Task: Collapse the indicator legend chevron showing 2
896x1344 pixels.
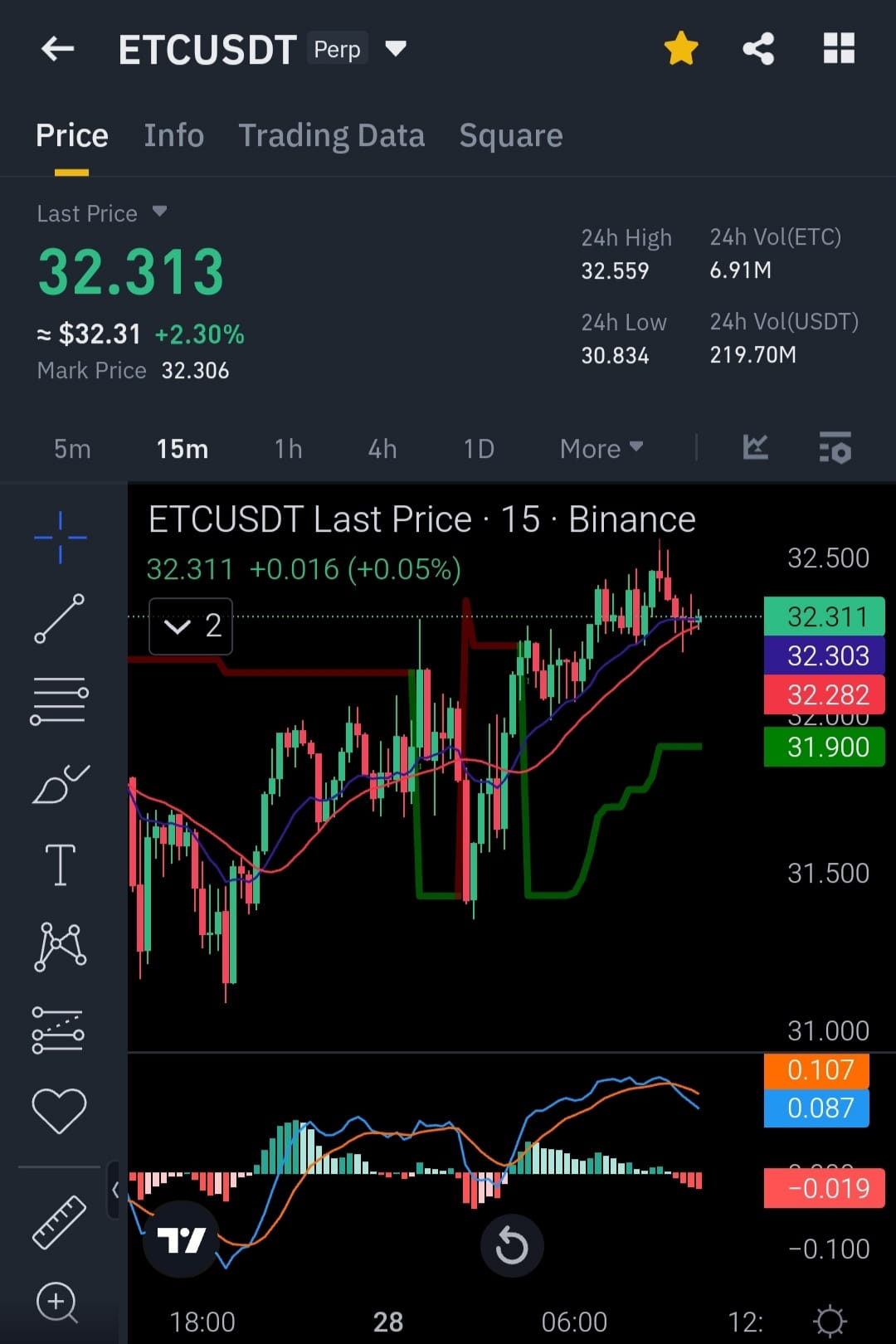Action: (190, 626)
